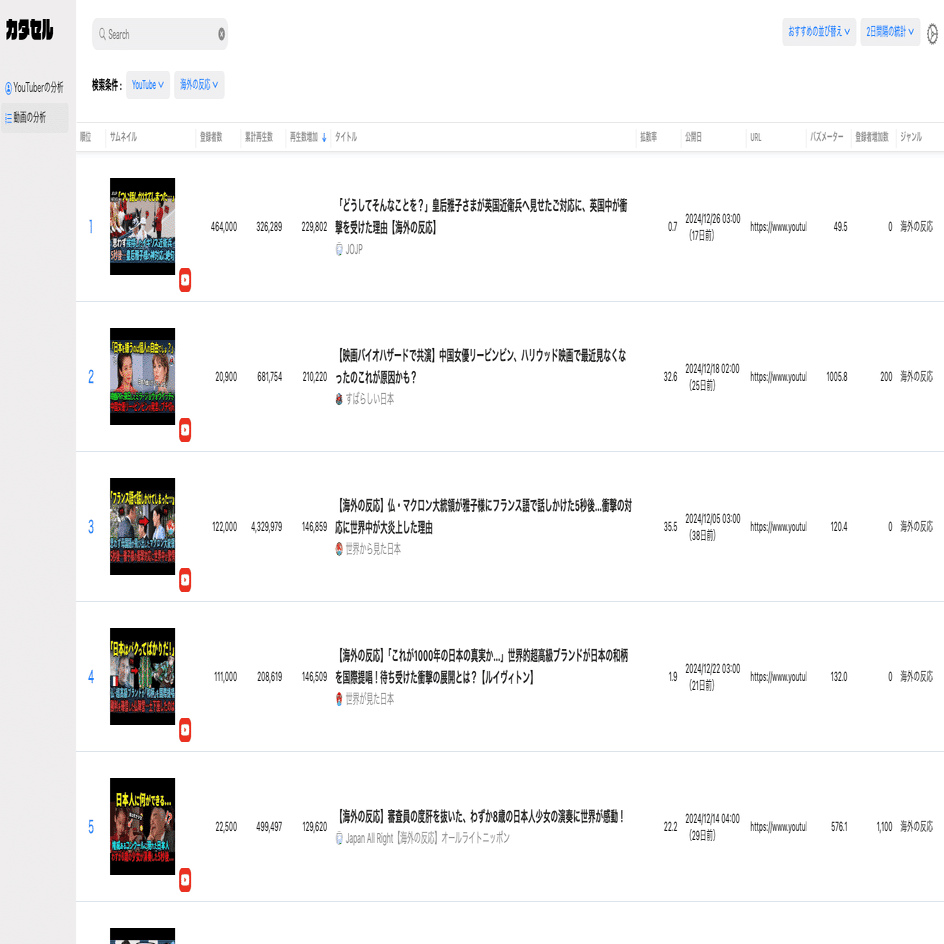Clear the search box text

221,34
